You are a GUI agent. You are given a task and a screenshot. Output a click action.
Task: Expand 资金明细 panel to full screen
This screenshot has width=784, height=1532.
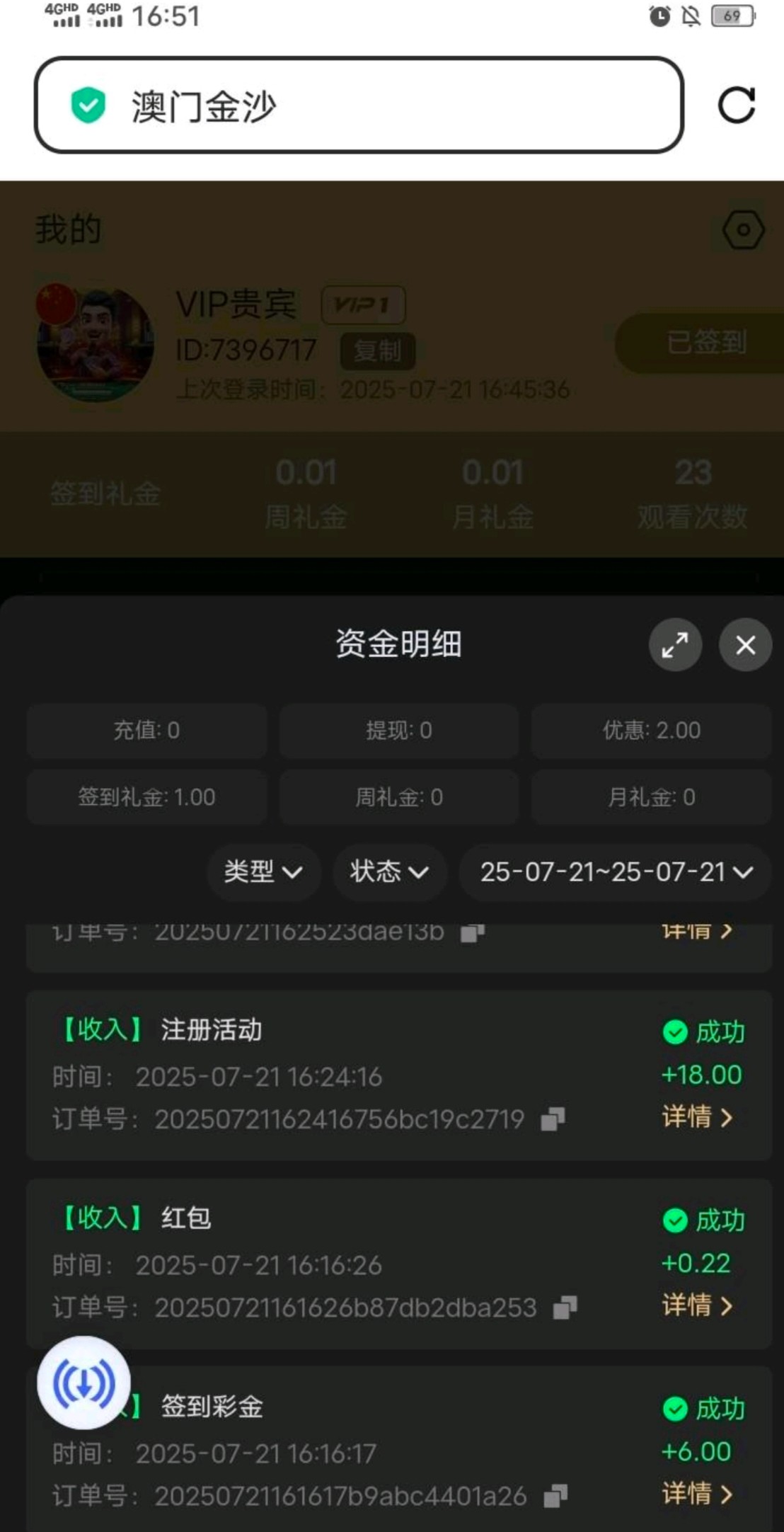(675, 644)
